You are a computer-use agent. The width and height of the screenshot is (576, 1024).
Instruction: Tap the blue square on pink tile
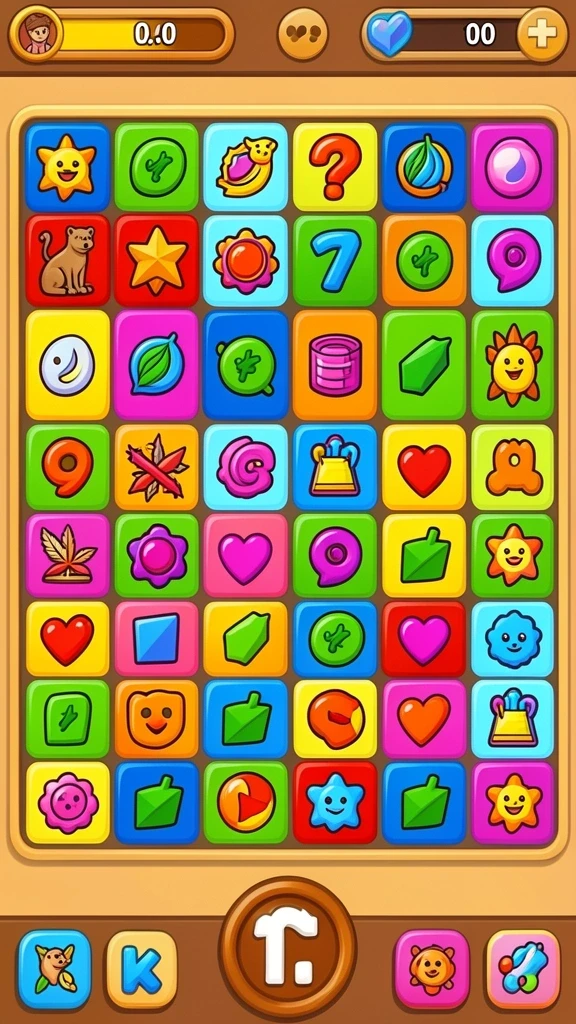(157, 638)
